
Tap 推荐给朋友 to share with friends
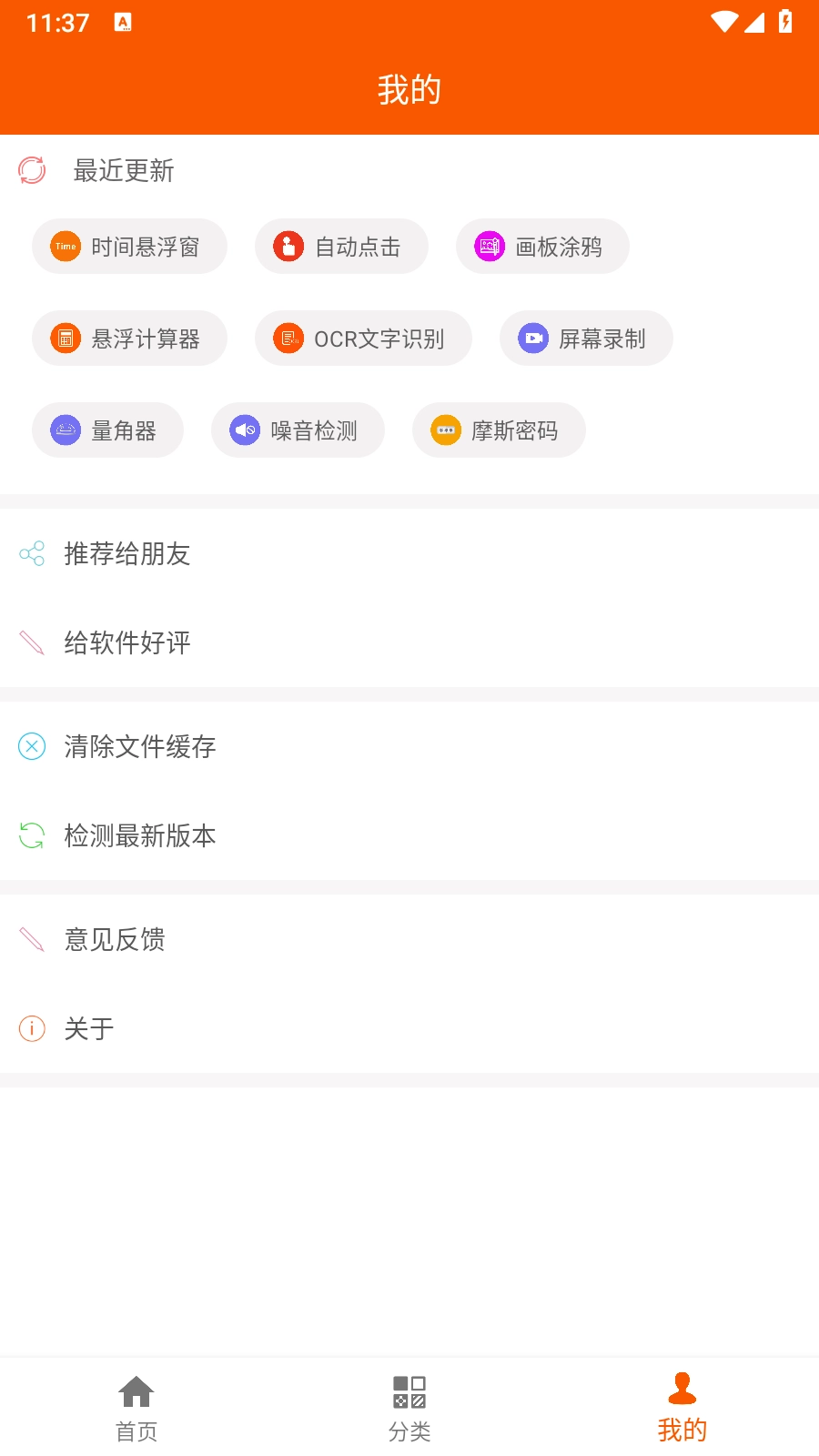coord(125,554)
